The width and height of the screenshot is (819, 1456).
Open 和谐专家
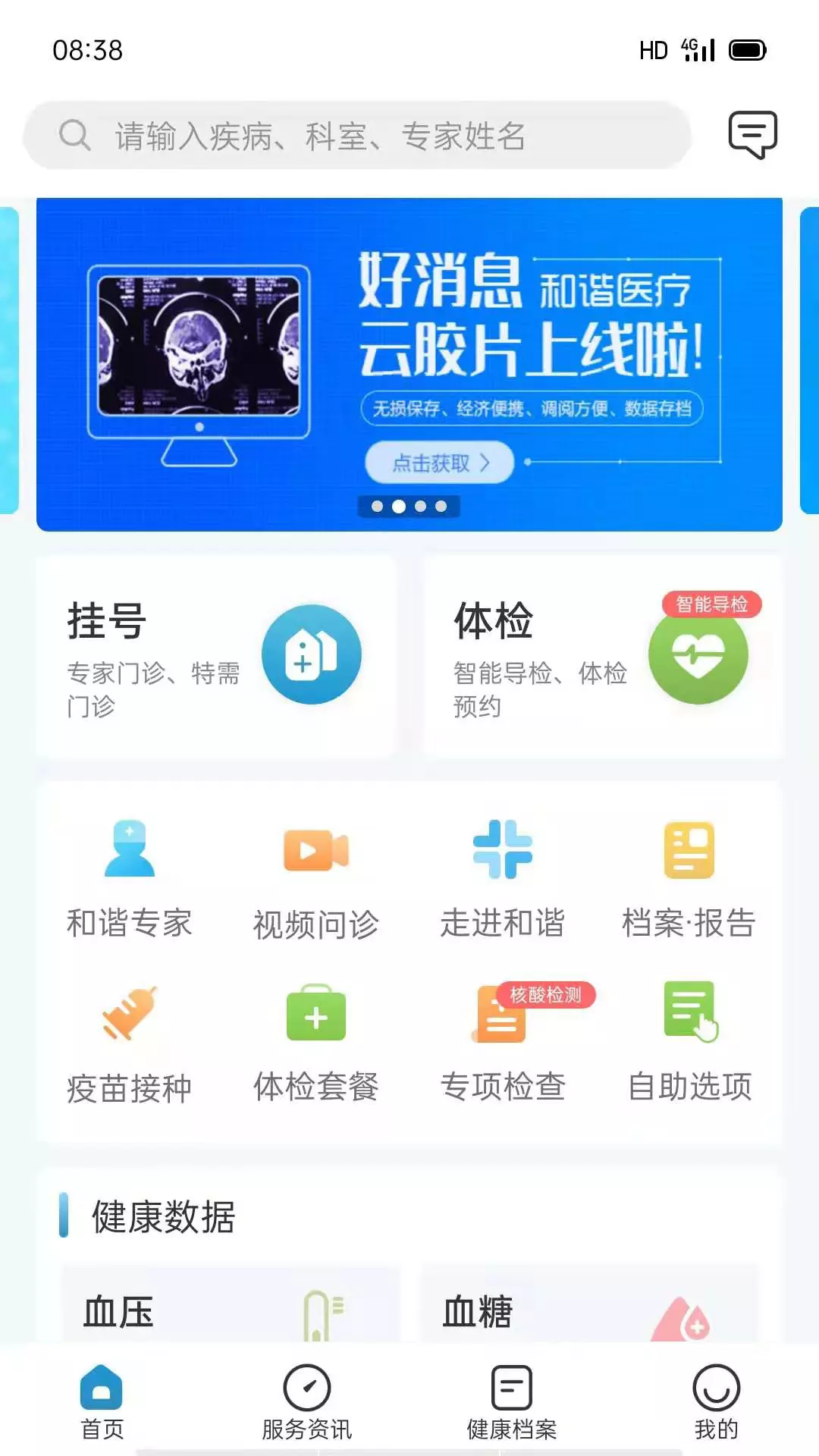tap(130, 880)
